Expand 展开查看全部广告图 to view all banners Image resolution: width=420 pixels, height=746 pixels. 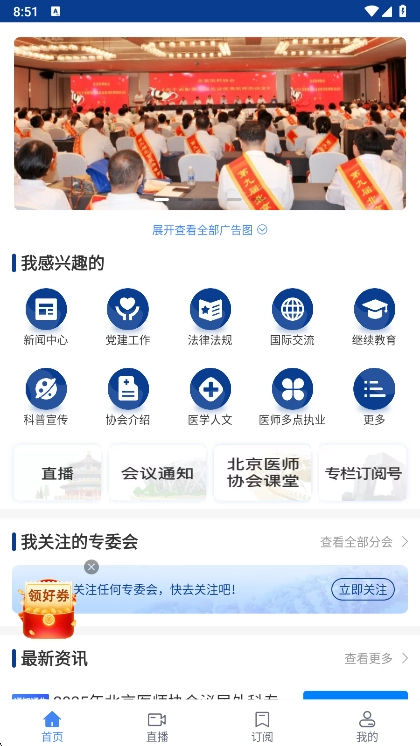(210, 230)
